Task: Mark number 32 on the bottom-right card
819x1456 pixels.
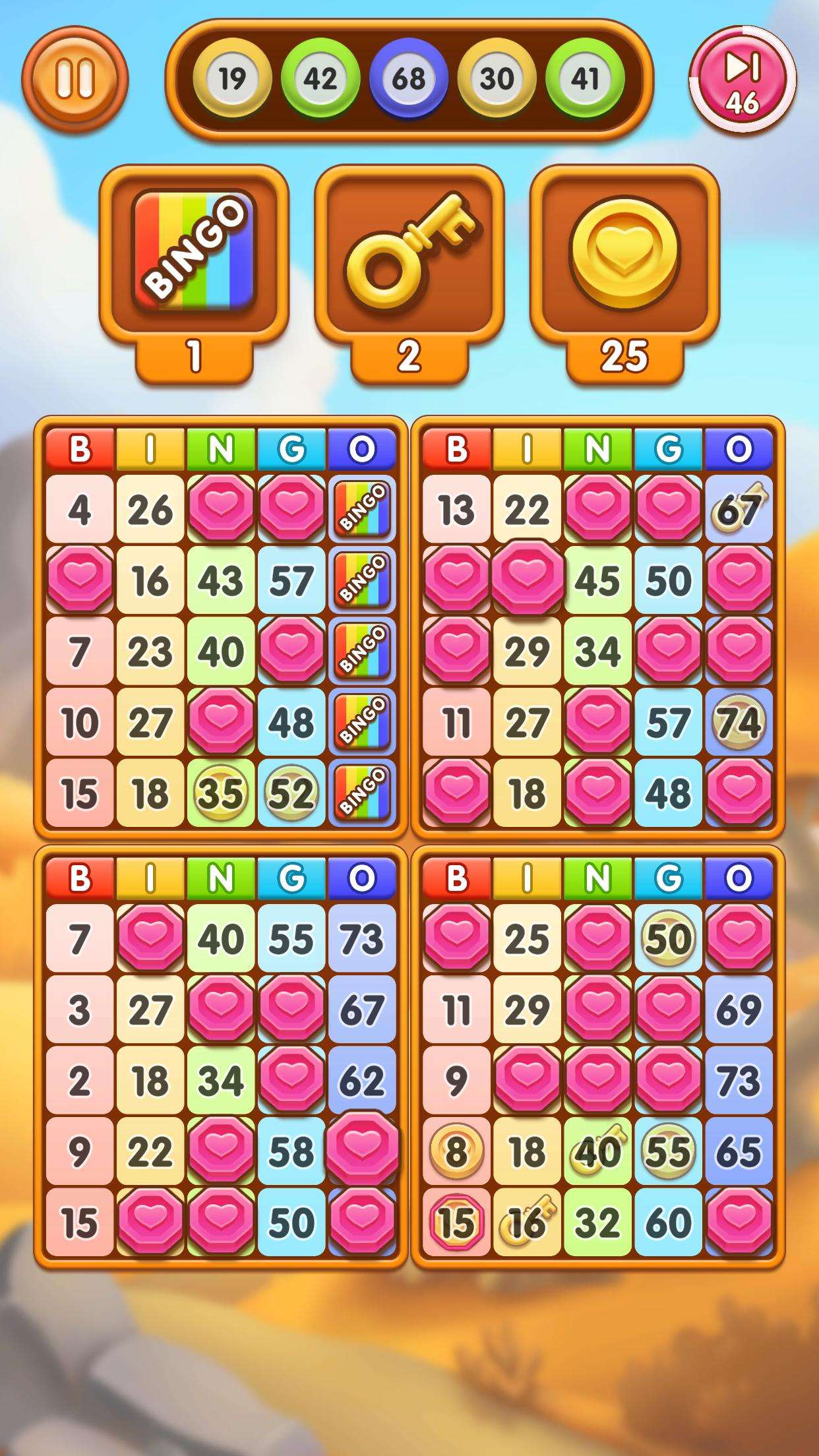Action: [597, 1223]
